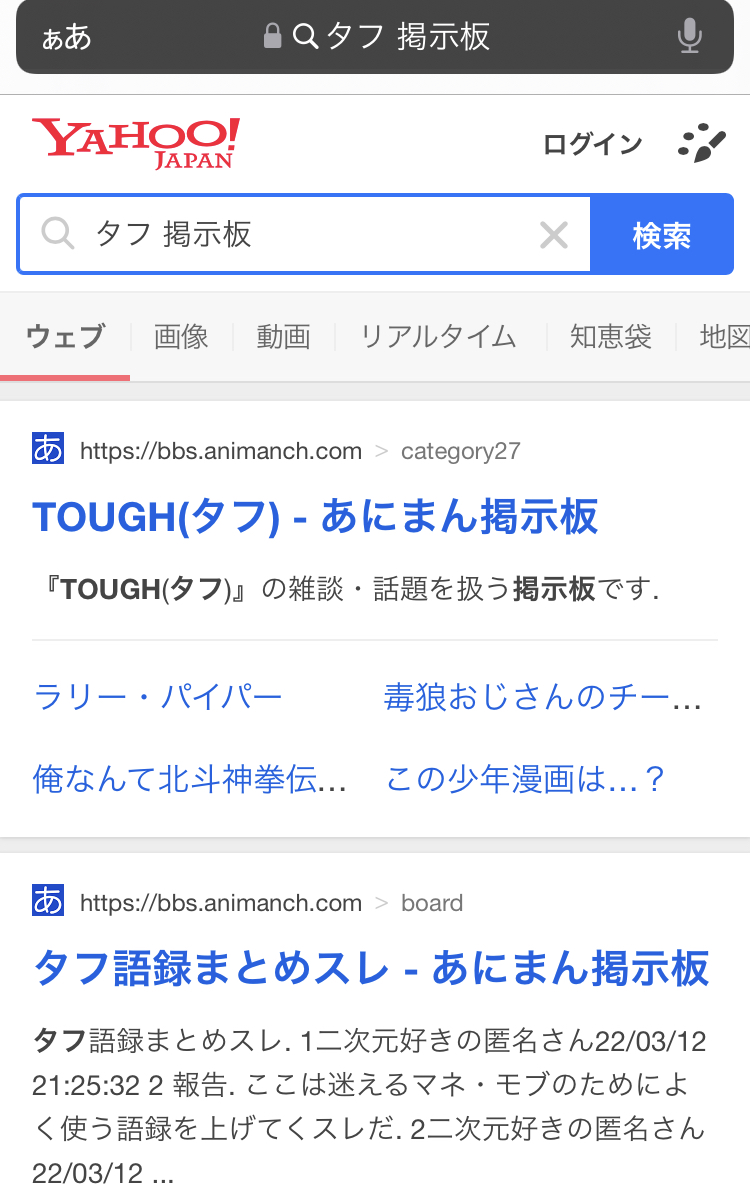Go to the Yahoo! JAPAN home page
Viewport: 750px width, 1193px height.
[136, 143]
